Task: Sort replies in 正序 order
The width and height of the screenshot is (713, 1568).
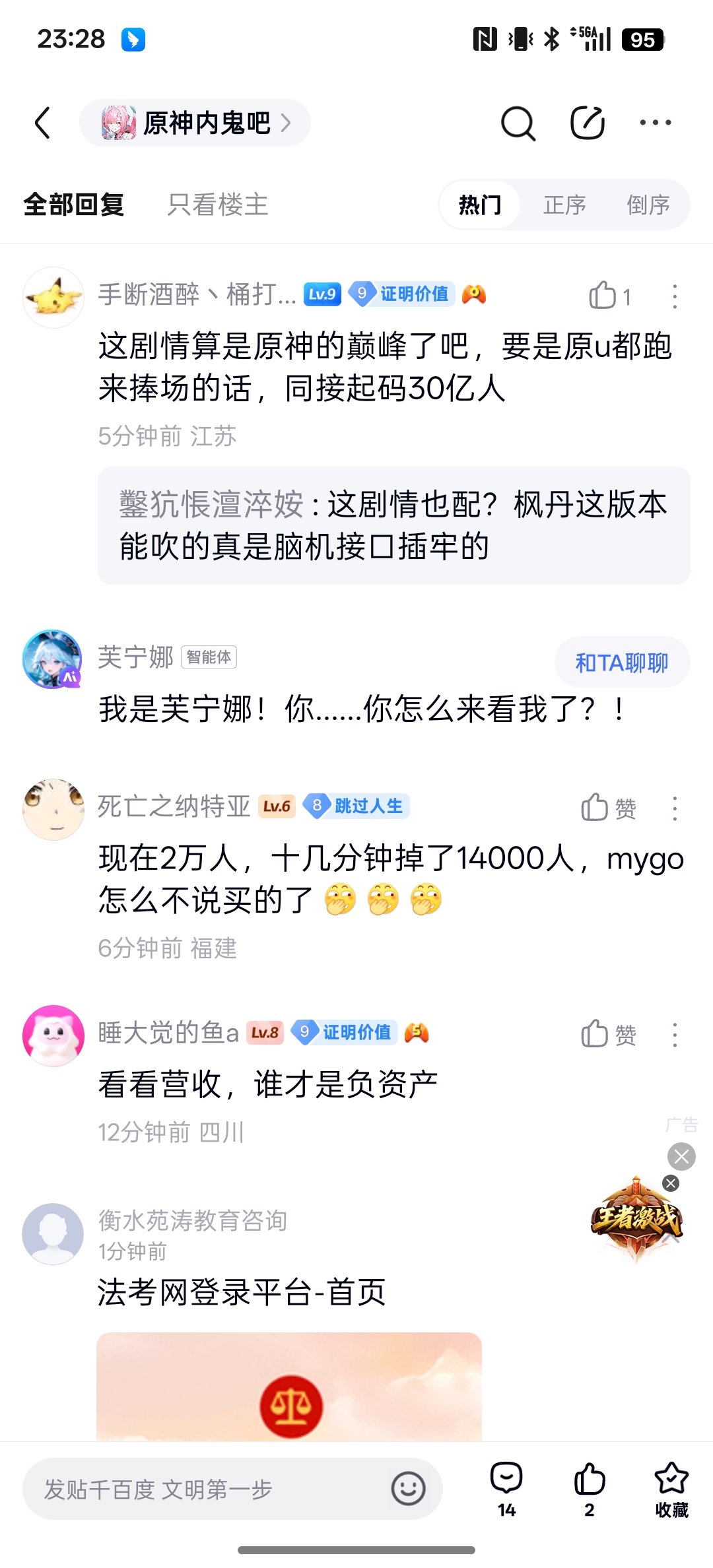Action: (x=564, y=205)
